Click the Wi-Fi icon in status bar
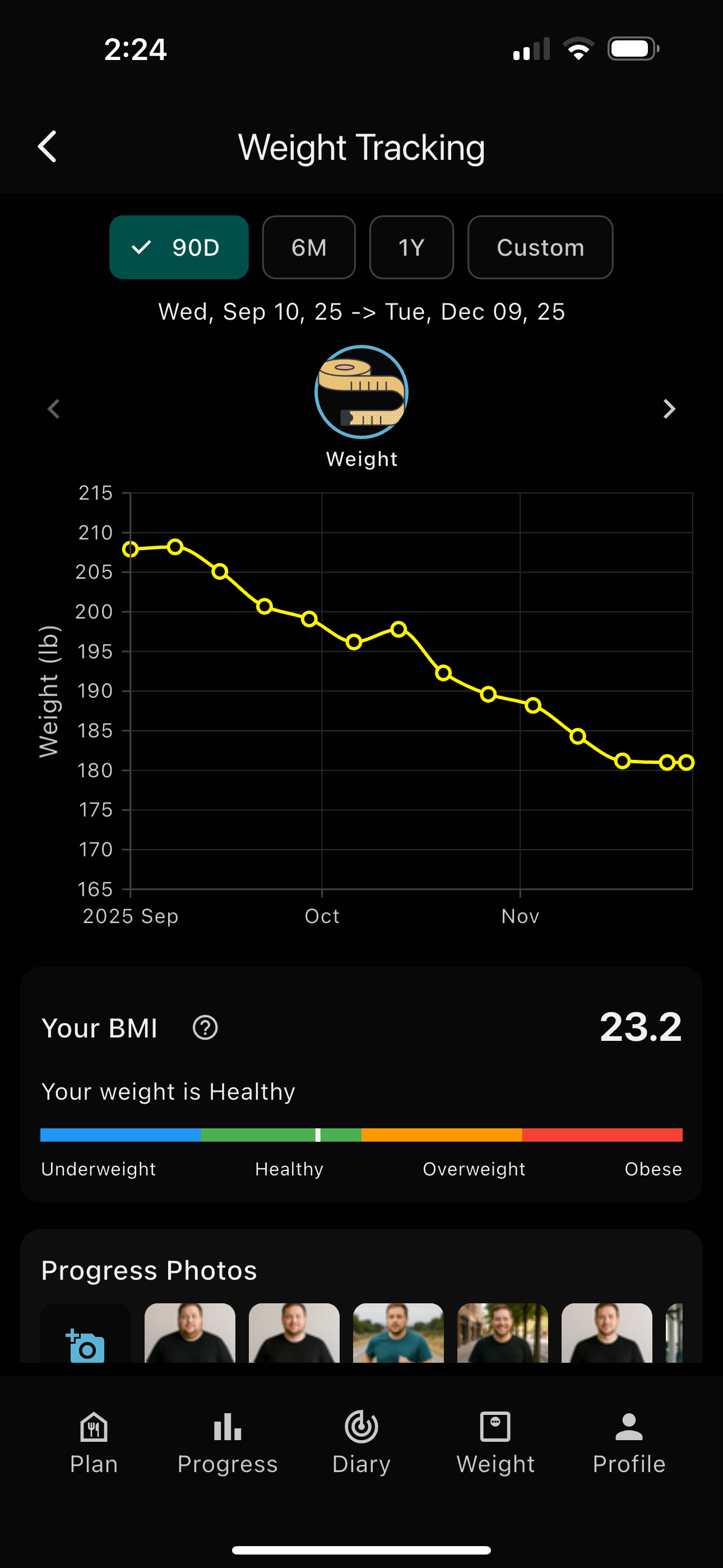Viewport: 723px width, 1568px height. [x=578, y=48]
